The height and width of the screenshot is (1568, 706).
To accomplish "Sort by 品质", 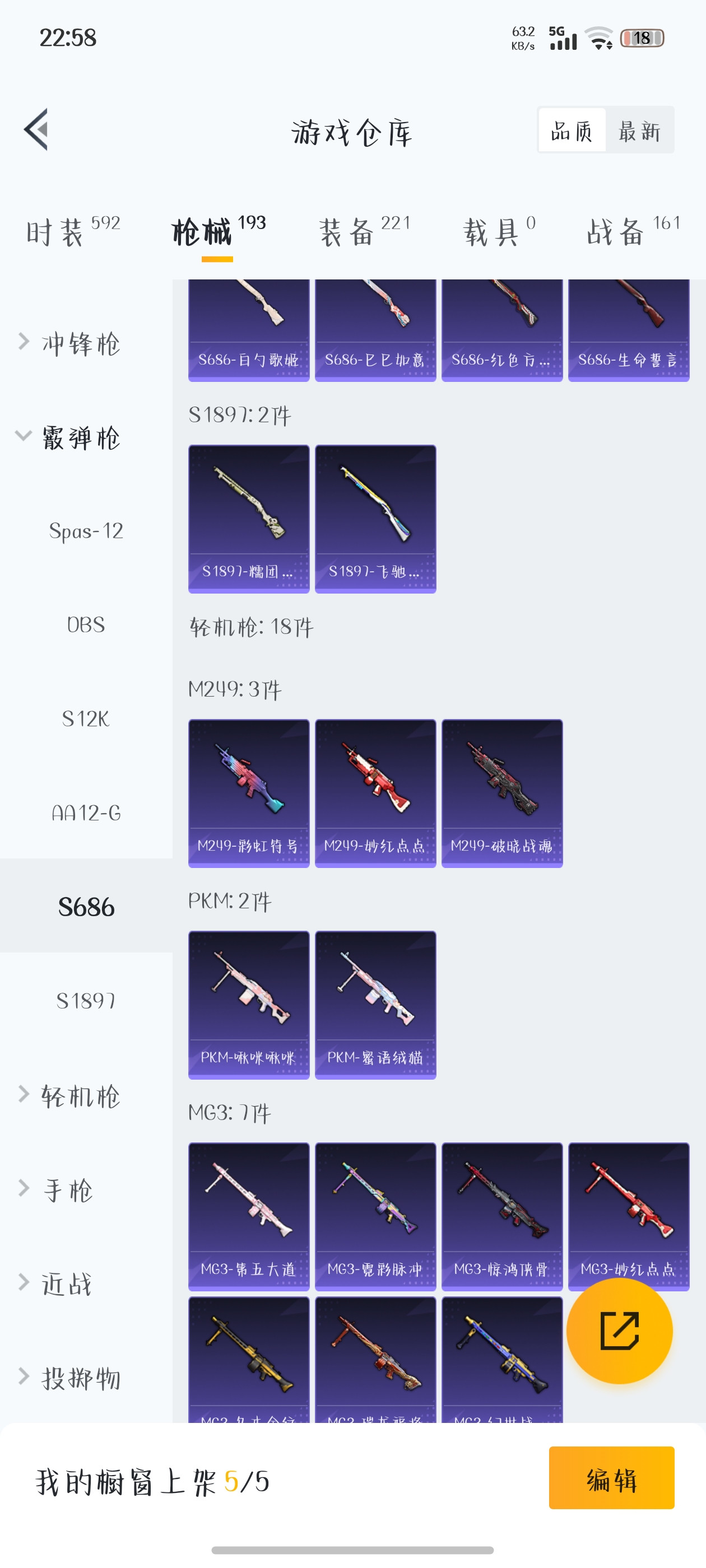I will click(572, 131).
